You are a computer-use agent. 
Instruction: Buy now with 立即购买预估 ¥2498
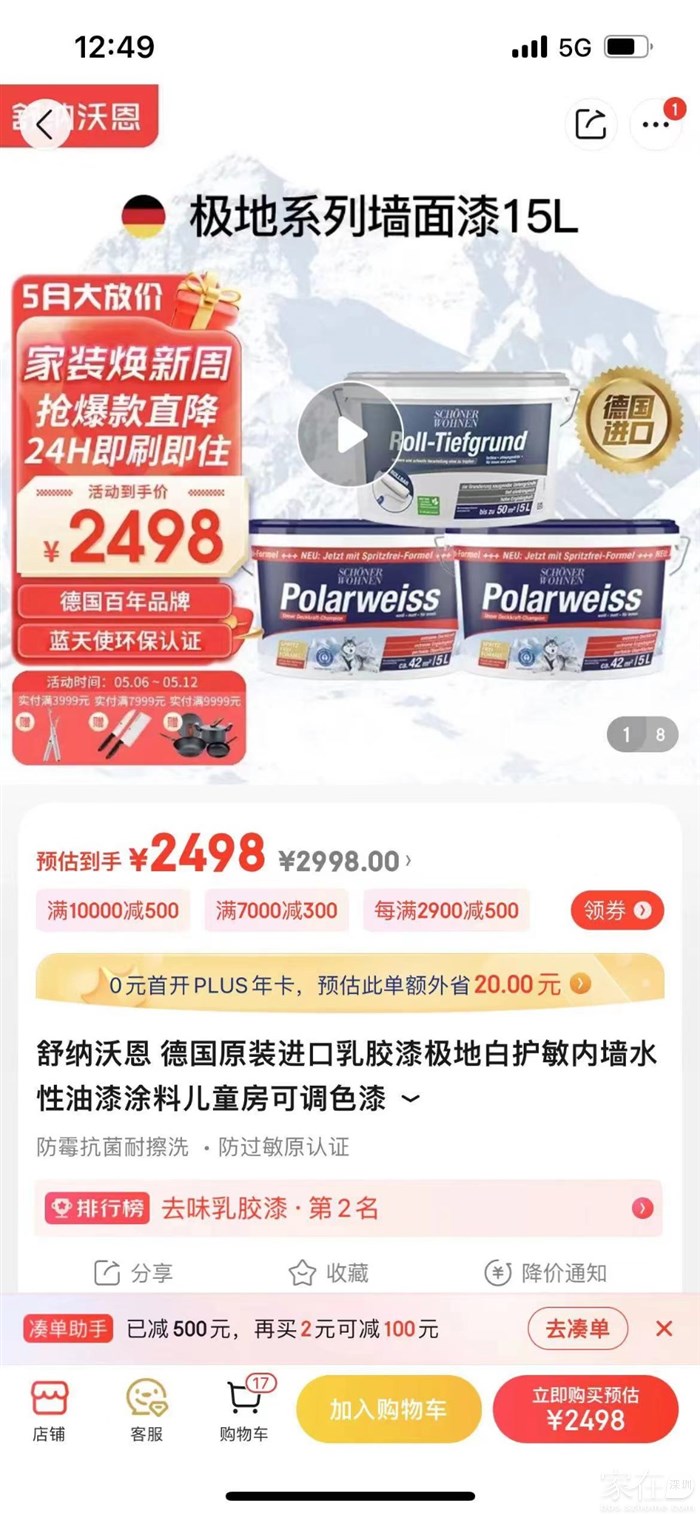click(x=585, y=1409)
